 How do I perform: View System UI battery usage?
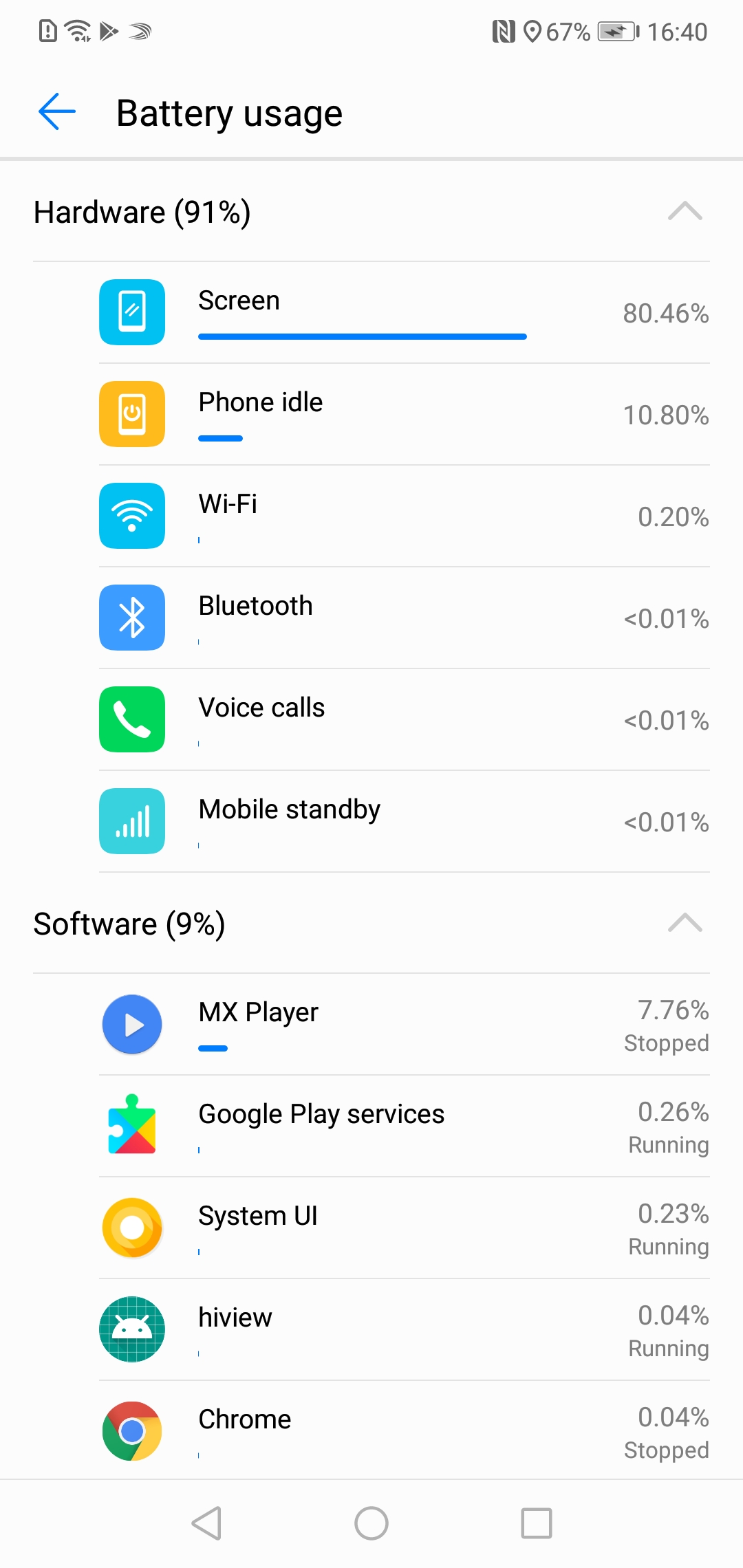(x=405, y=1228)
